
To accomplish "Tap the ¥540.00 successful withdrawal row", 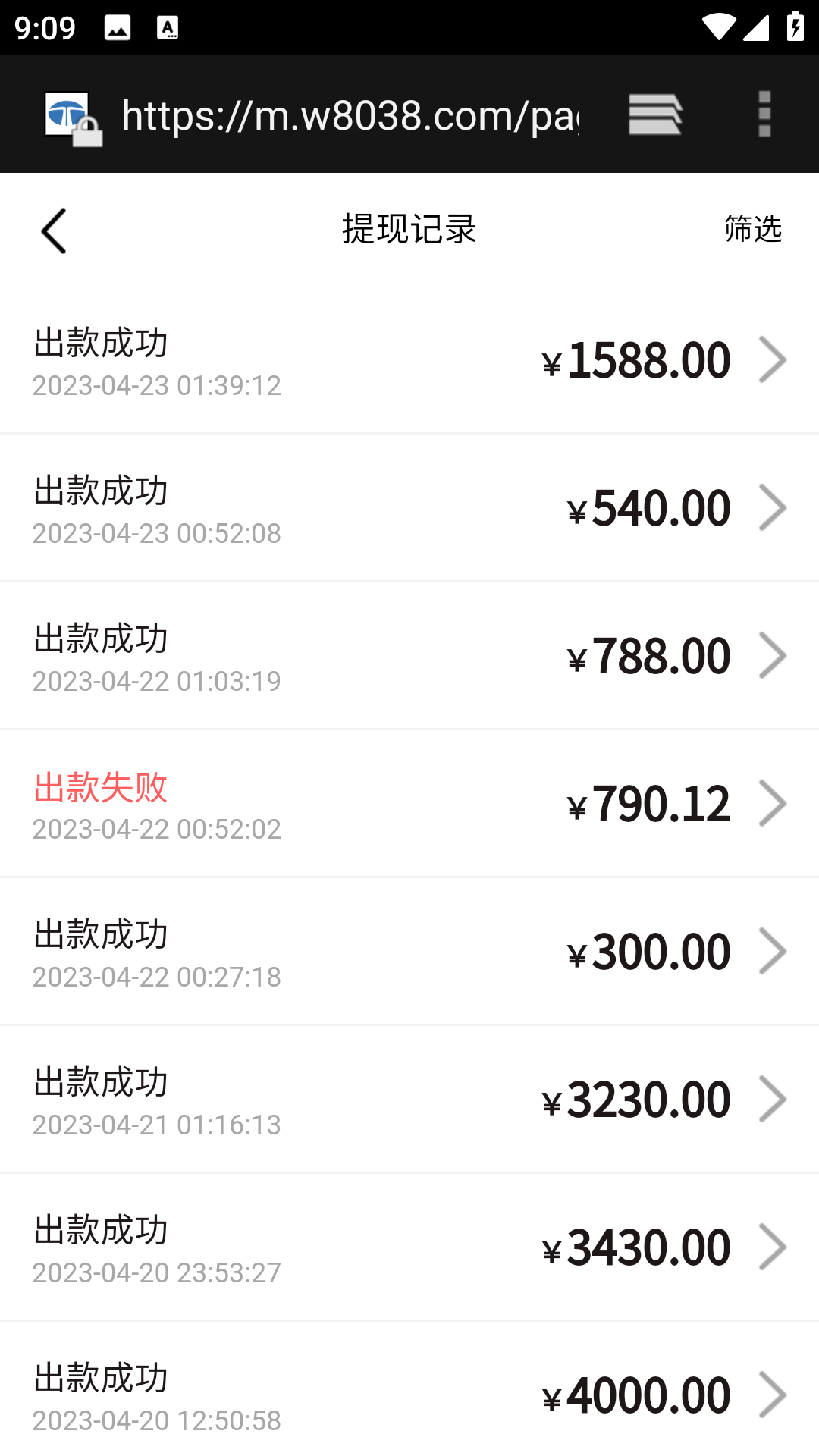I will pos(409,507).
